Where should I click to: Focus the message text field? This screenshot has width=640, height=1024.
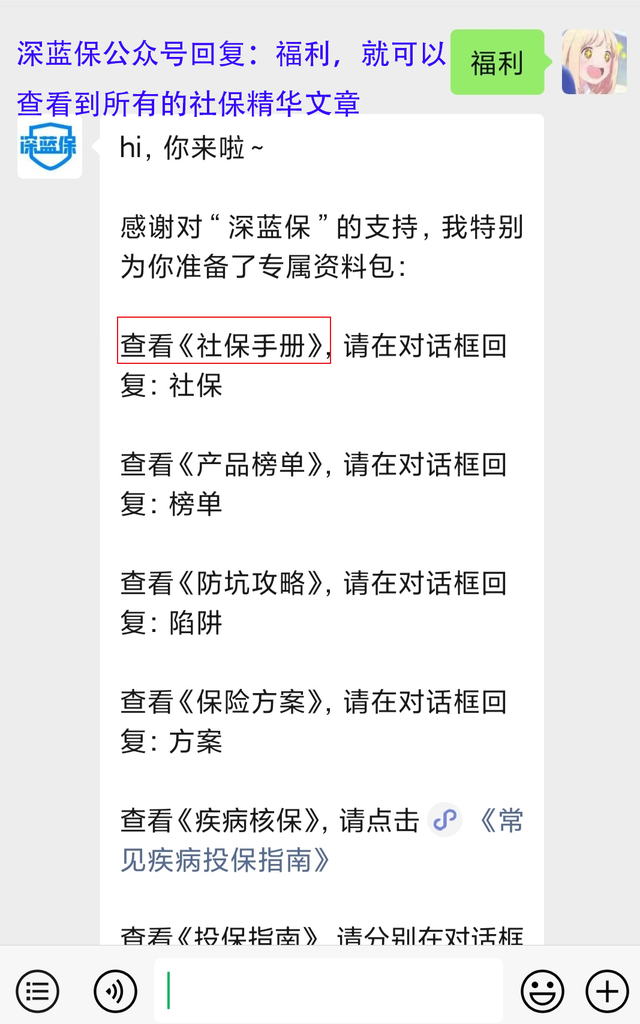(330, 991)
